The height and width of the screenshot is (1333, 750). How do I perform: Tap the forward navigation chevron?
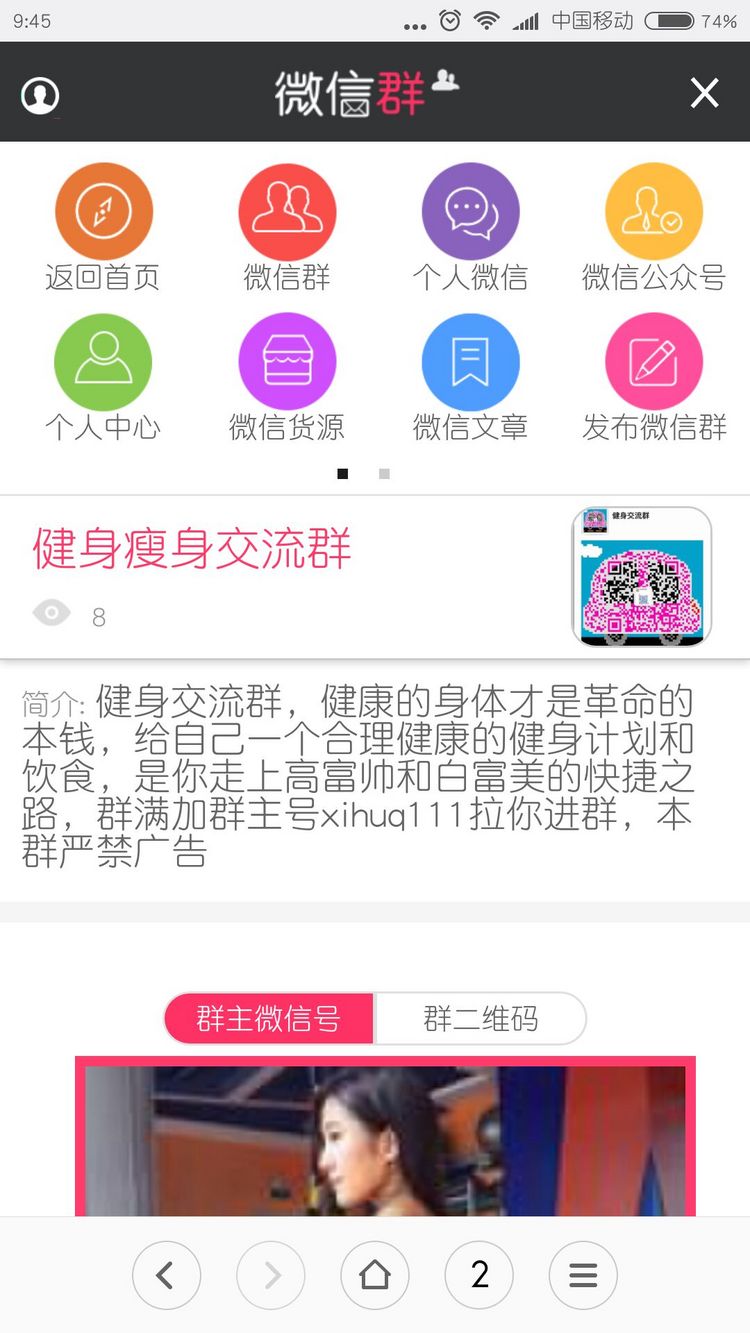click(271, 1275)
